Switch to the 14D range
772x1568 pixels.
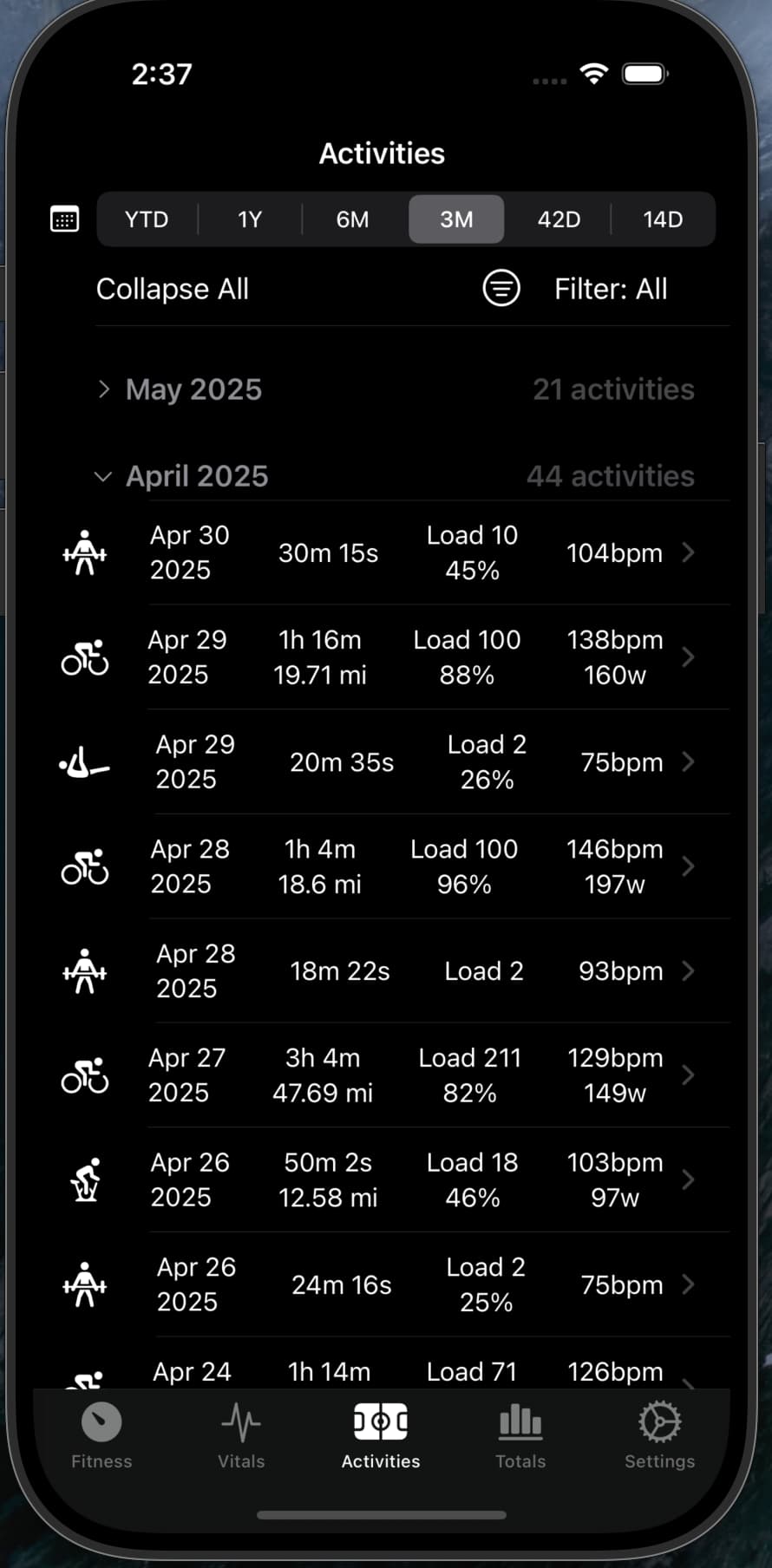pyautogui.click(x=663, y=219)
